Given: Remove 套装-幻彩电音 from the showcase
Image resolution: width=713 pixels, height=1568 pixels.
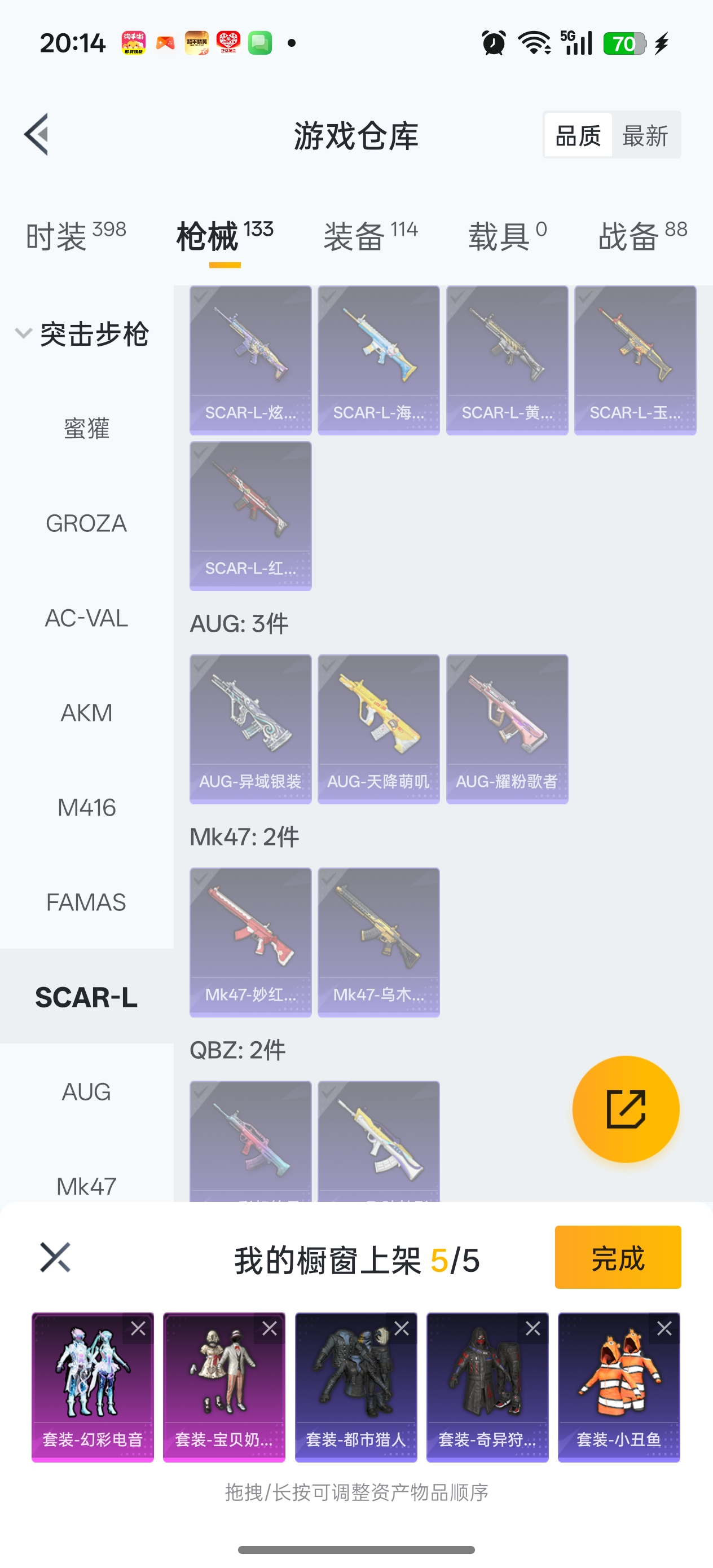Looking at the screenshot, I should [138, 1329].
